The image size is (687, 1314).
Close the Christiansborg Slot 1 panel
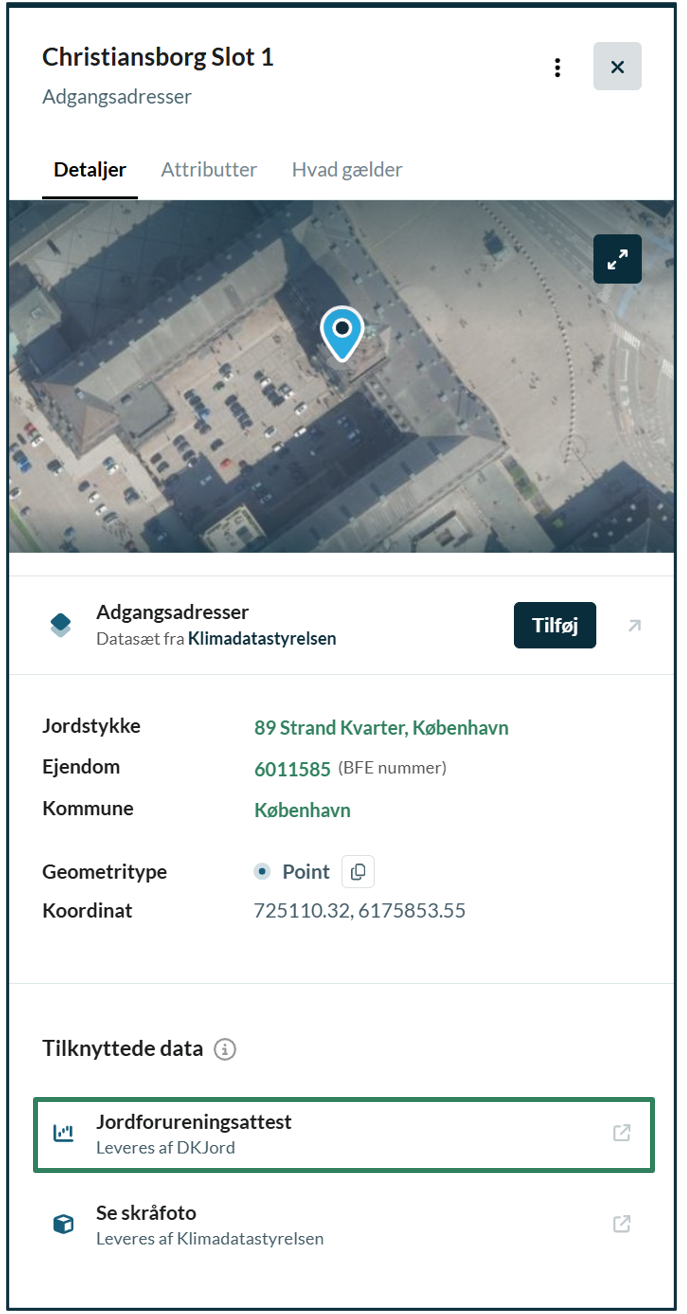(617, 67)
